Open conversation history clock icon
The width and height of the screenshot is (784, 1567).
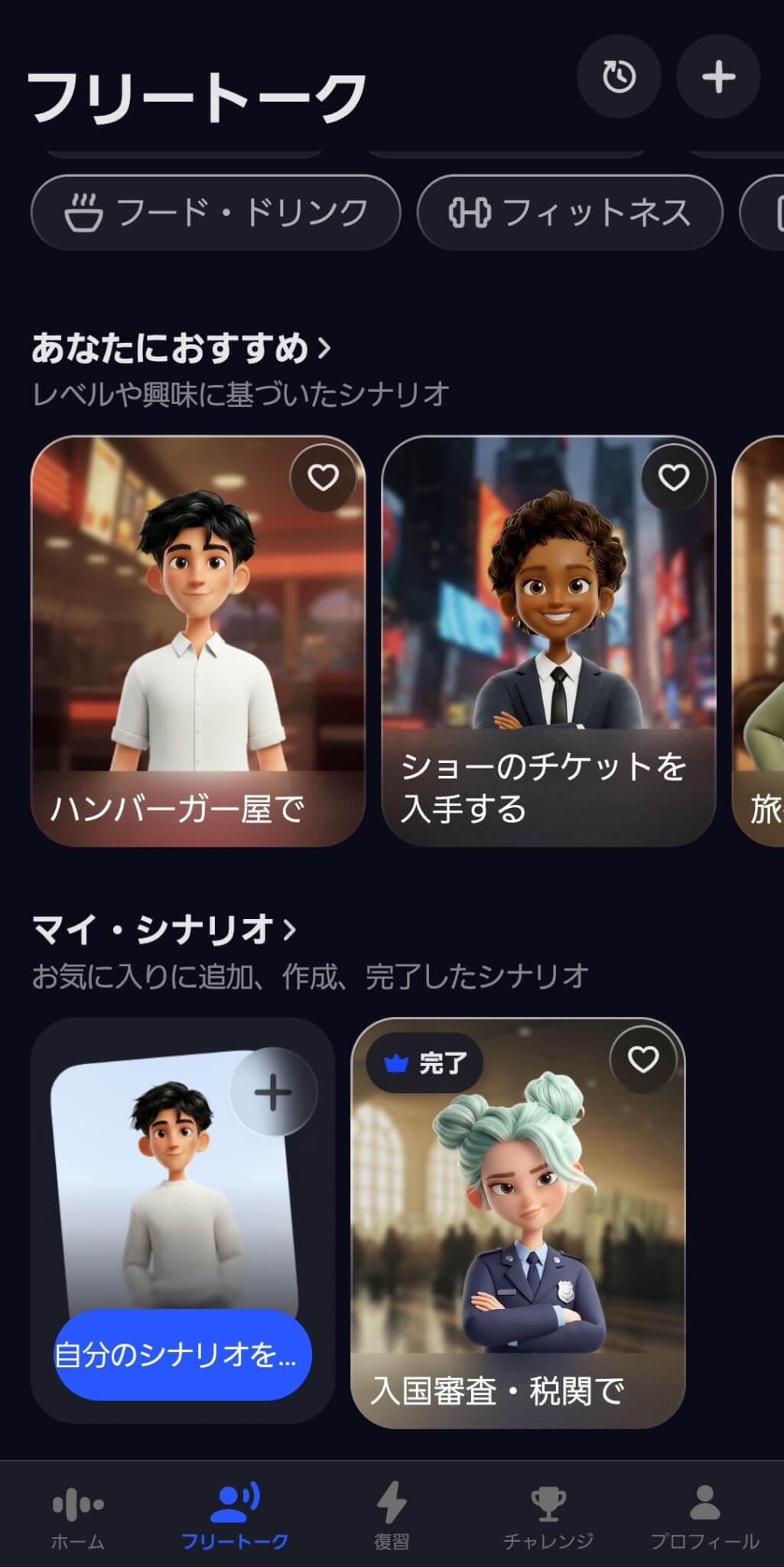pos(618,77)
